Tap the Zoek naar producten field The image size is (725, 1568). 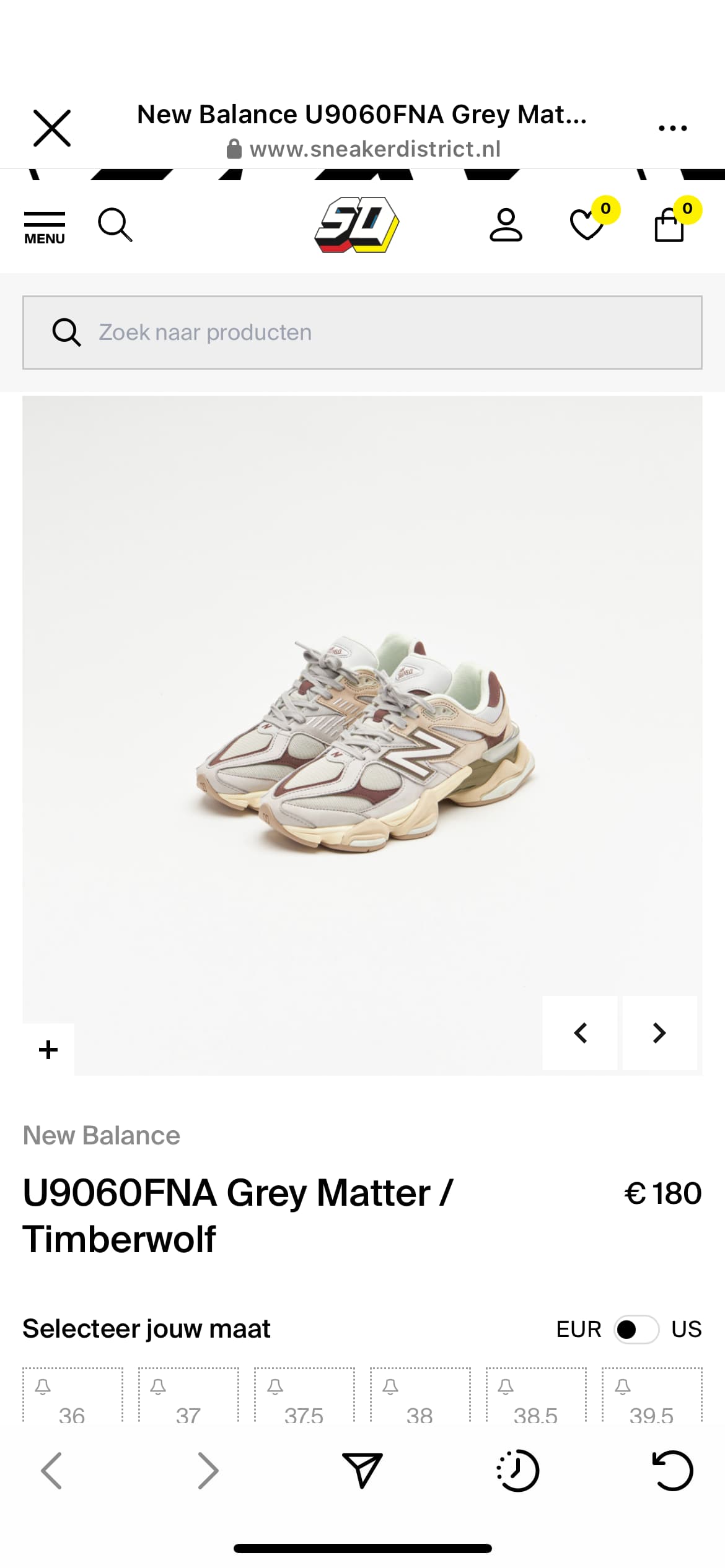(362, 333)
